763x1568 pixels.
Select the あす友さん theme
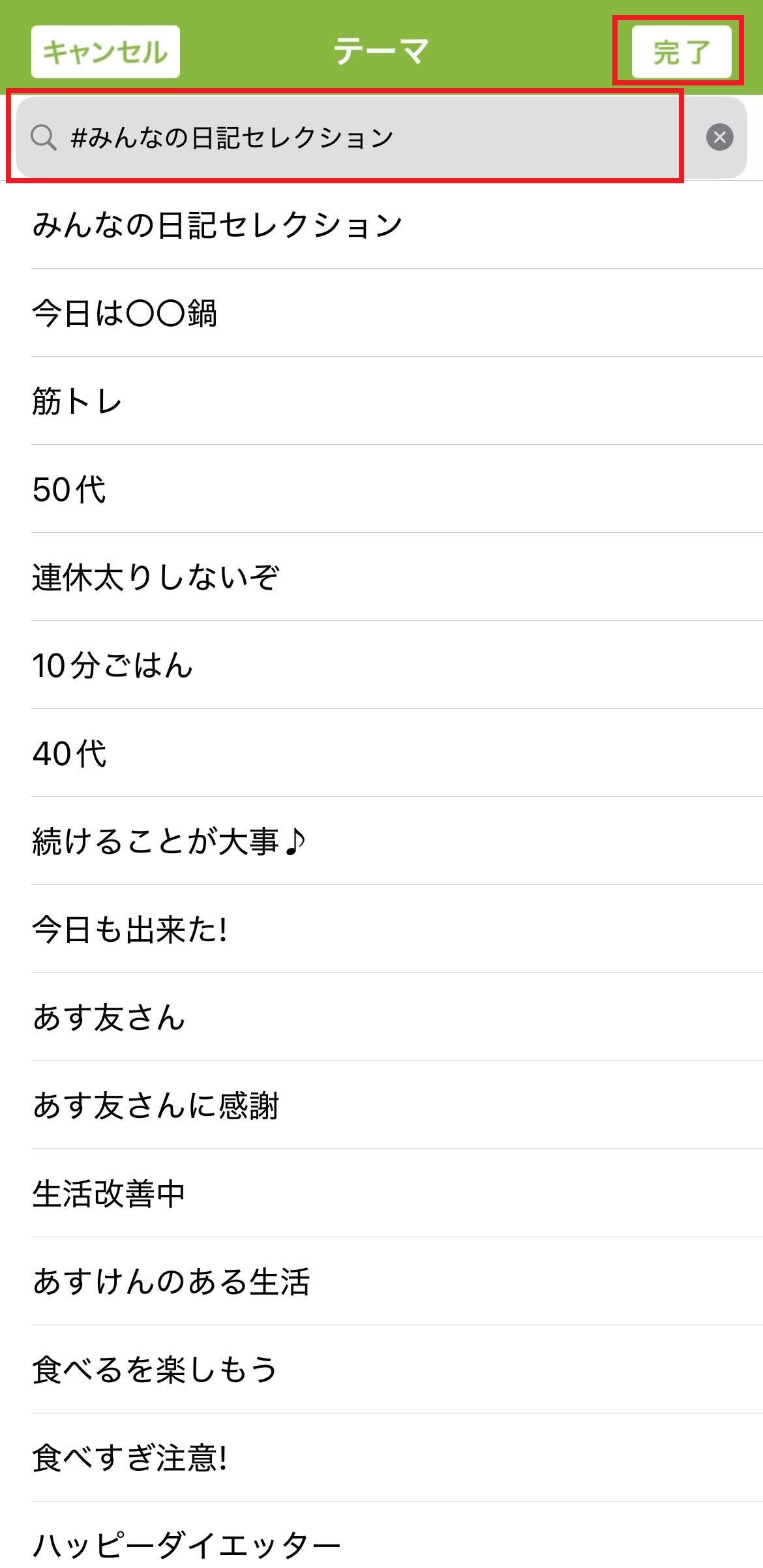pos(108,1016)
